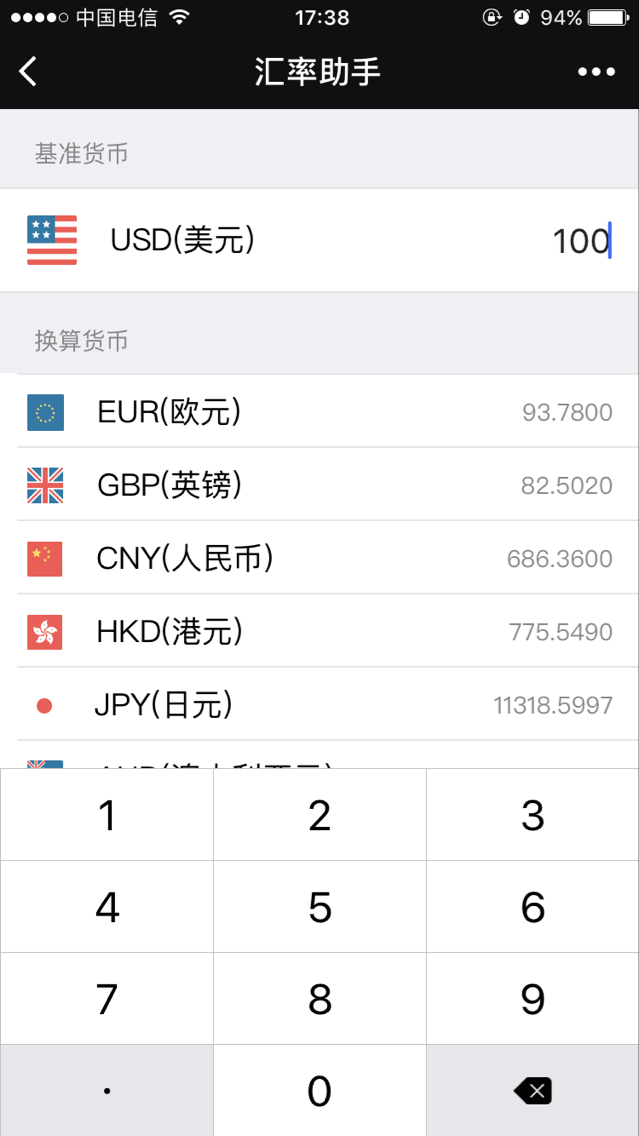
Task: Open the three-dot more menu
Action: (596, 72)
